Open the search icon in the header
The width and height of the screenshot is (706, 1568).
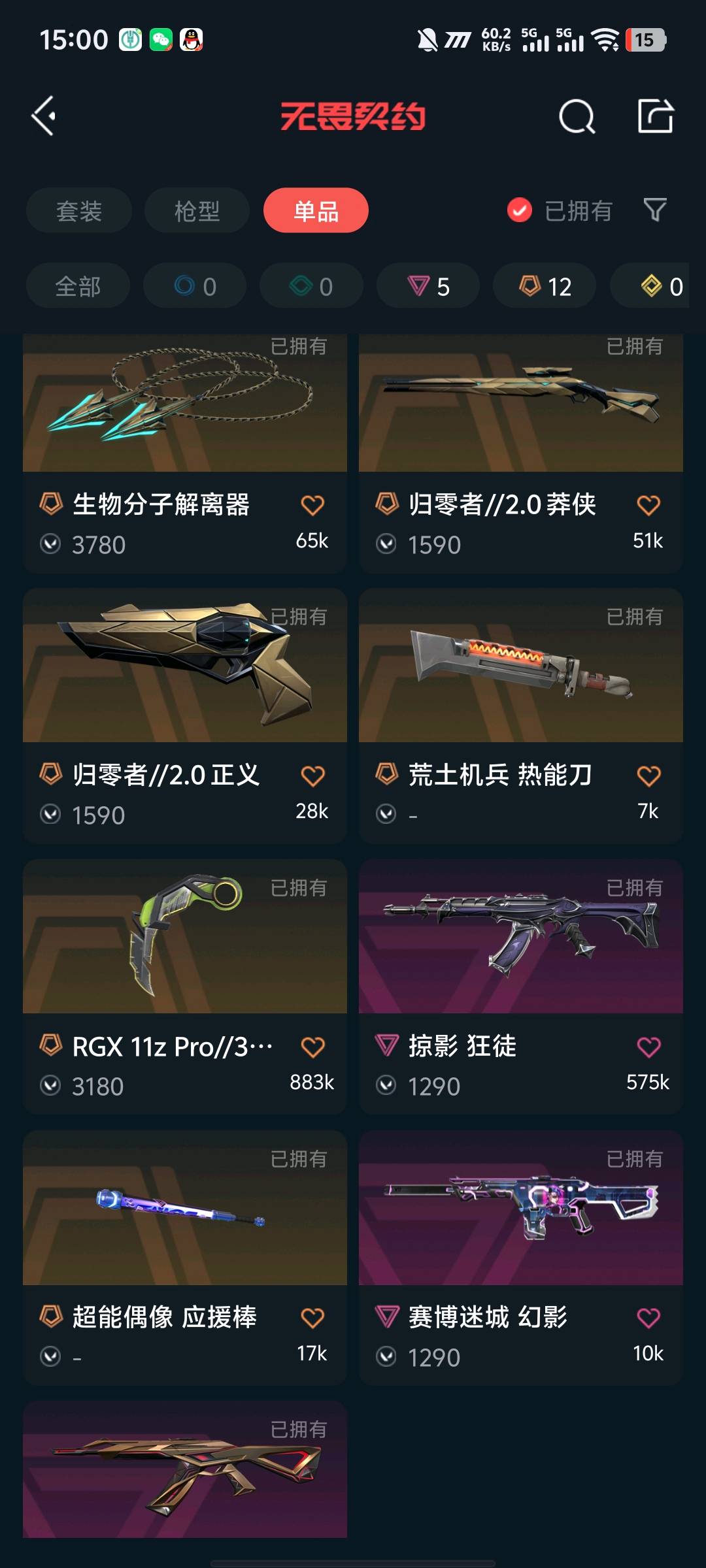(x=577, y=117)
